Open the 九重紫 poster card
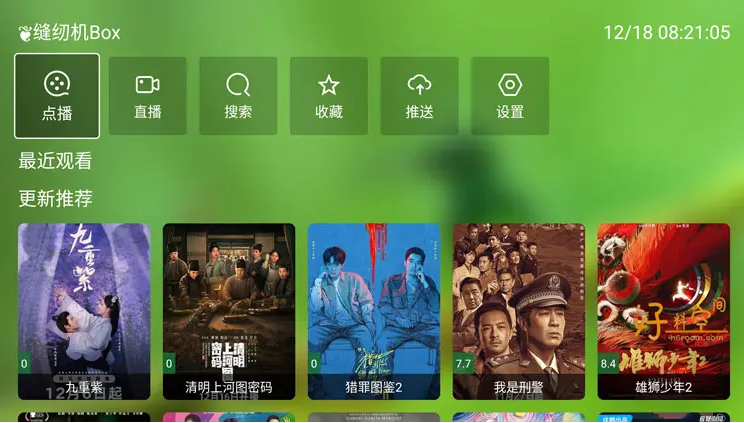The width and height of the screenshot is (744, 423). [x=84, y=311]
